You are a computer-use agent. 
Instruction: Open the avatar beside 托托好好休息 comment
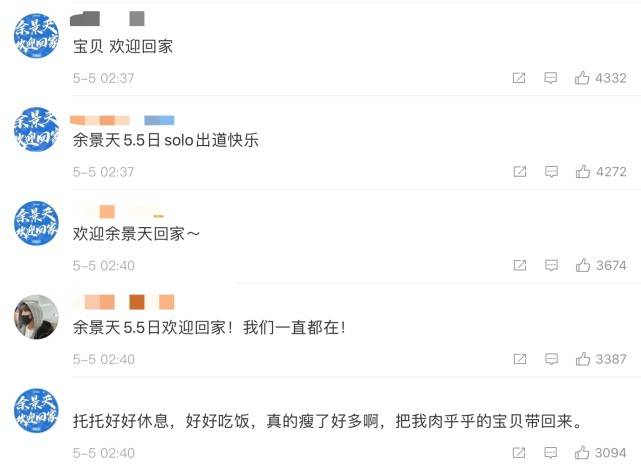[x=36, y=411]
